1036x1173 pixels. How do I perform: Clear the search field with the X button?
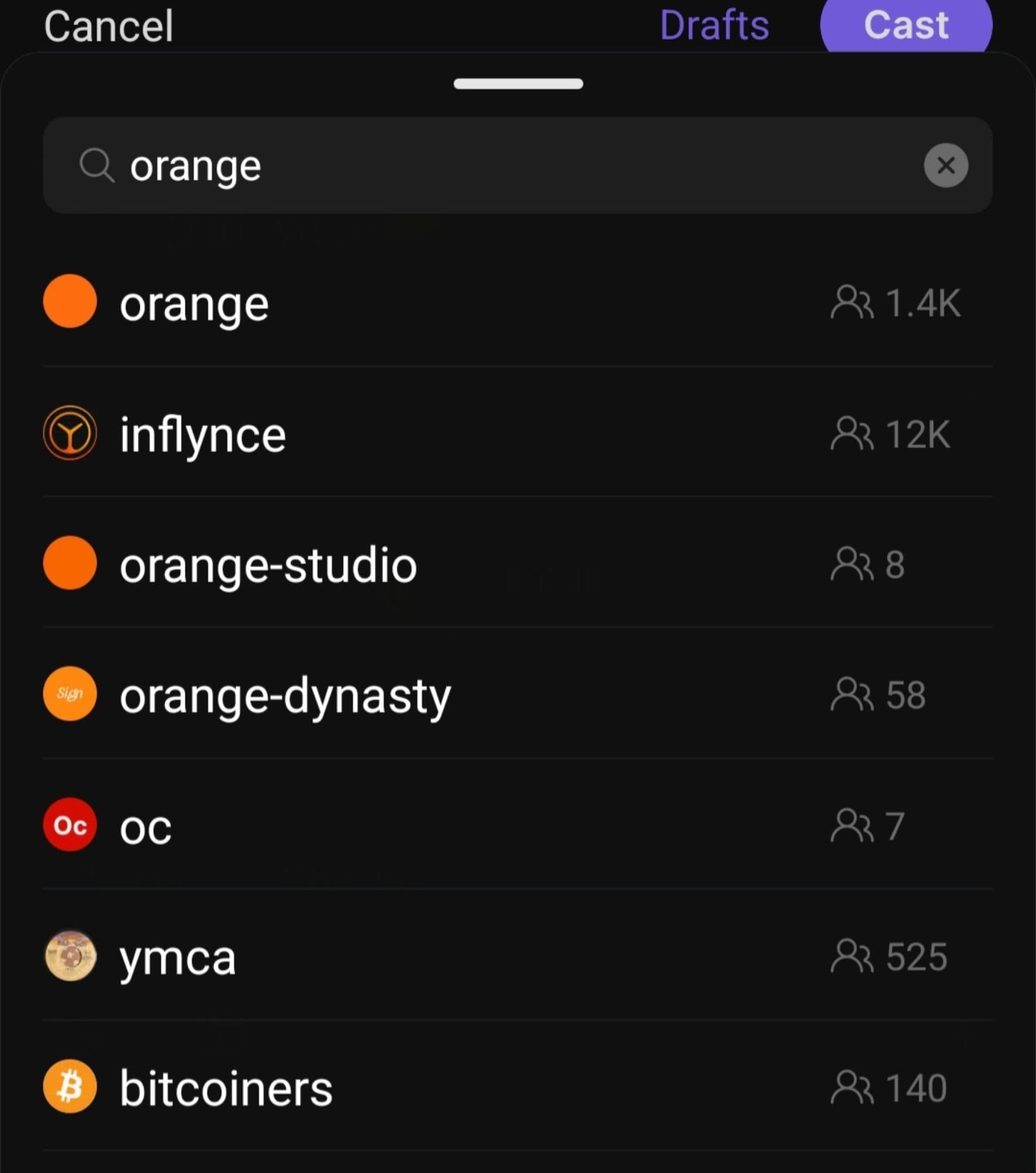click(x=946, y=165)
